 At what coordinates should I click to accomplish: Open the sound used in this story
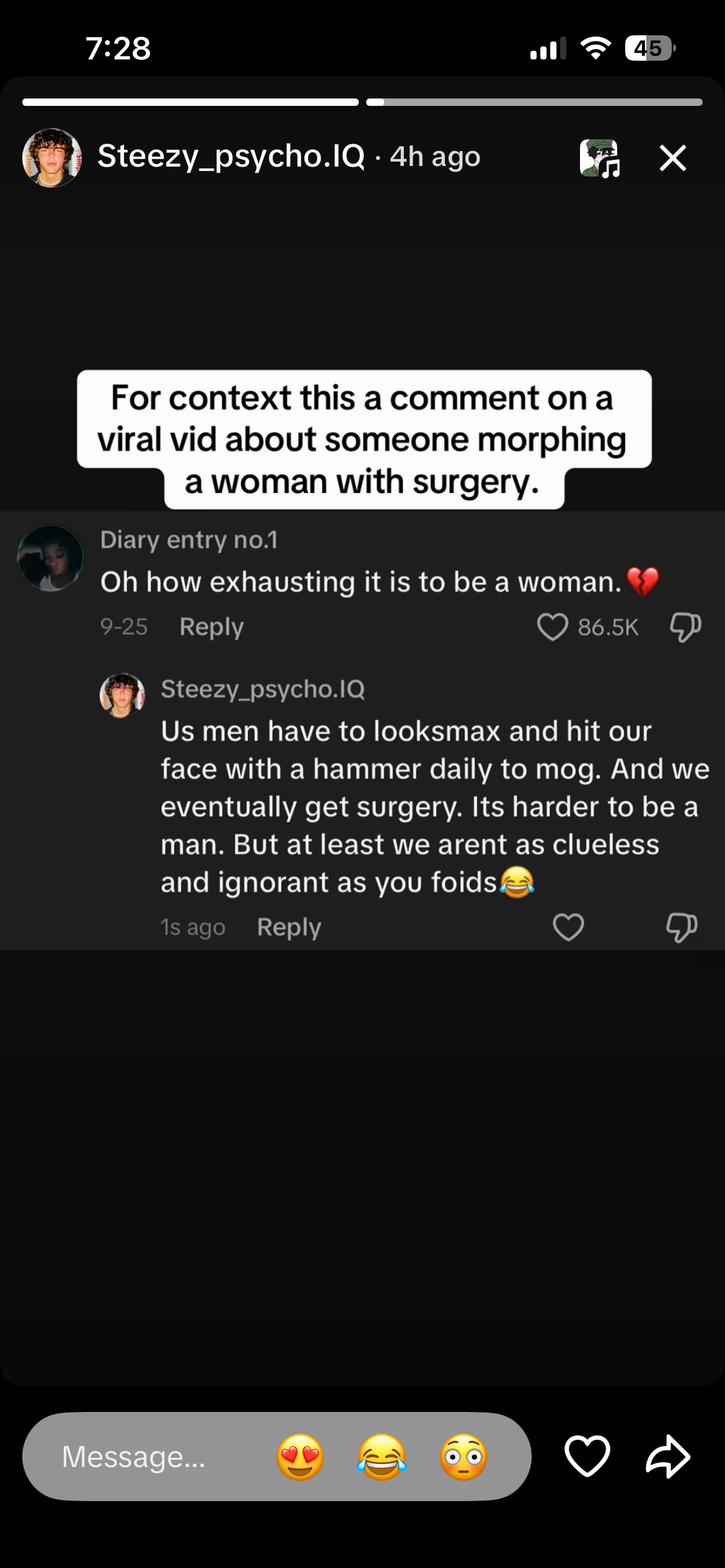tap(599, 158)
